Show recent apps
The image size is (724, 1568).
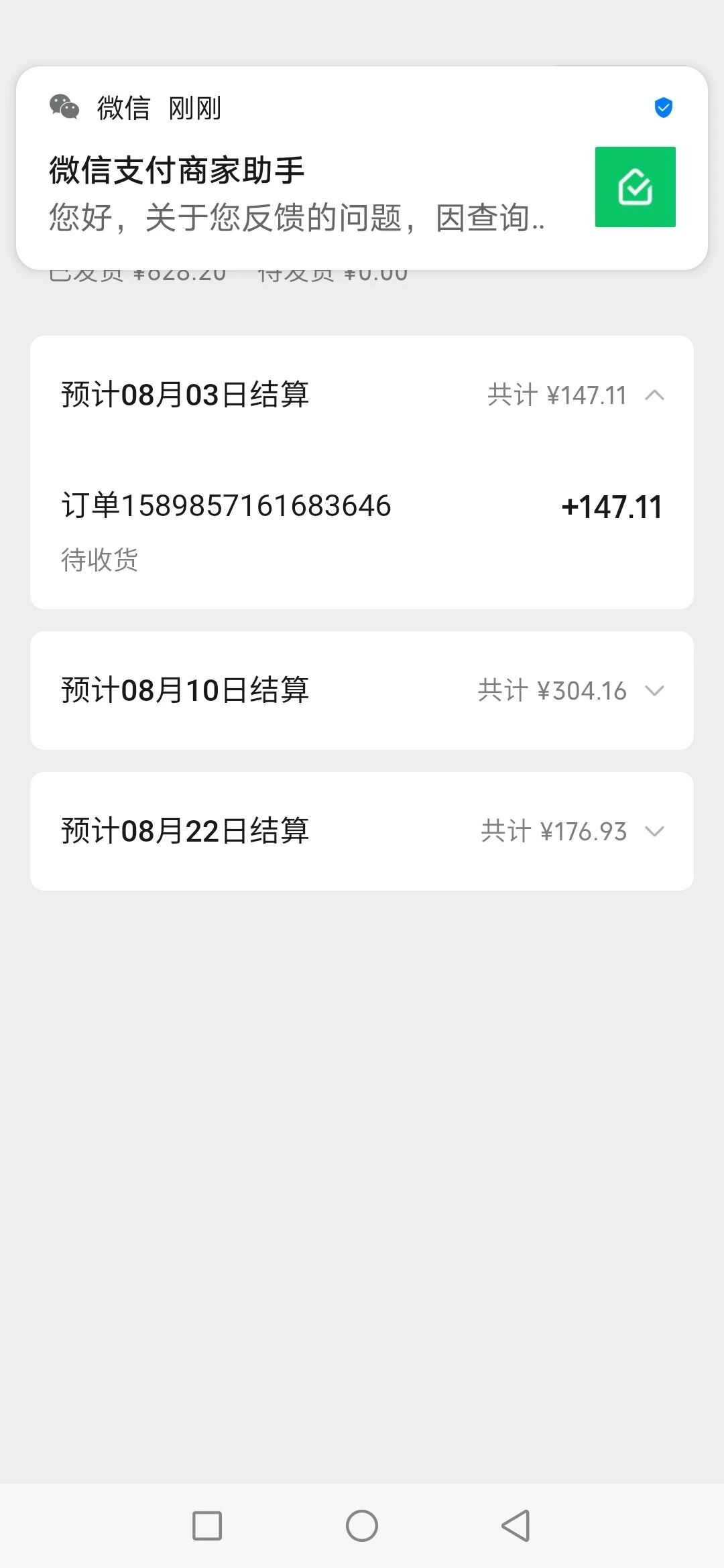point(207,1526)
